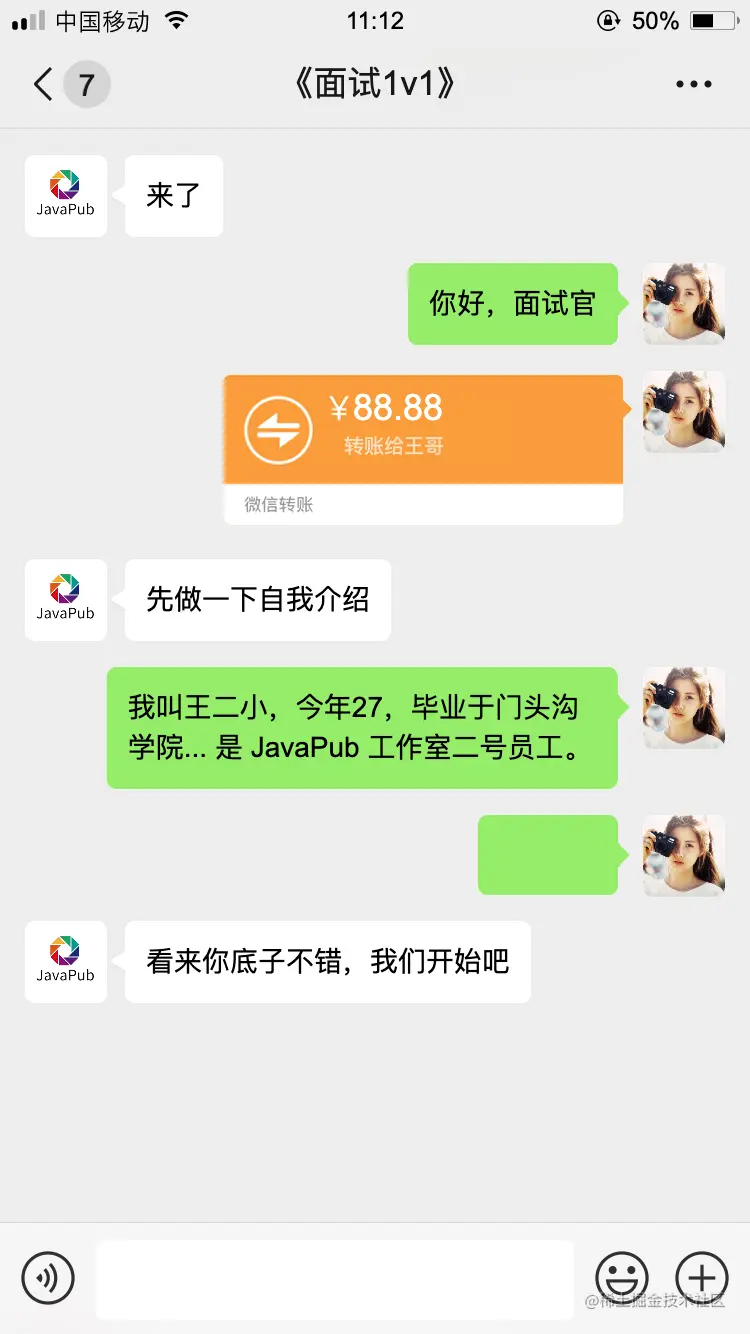Image resolution: width=750 pixels, height=1334 pixels.
Task: Open the group chat title 《面试1v1》
Action: (375, 84)
